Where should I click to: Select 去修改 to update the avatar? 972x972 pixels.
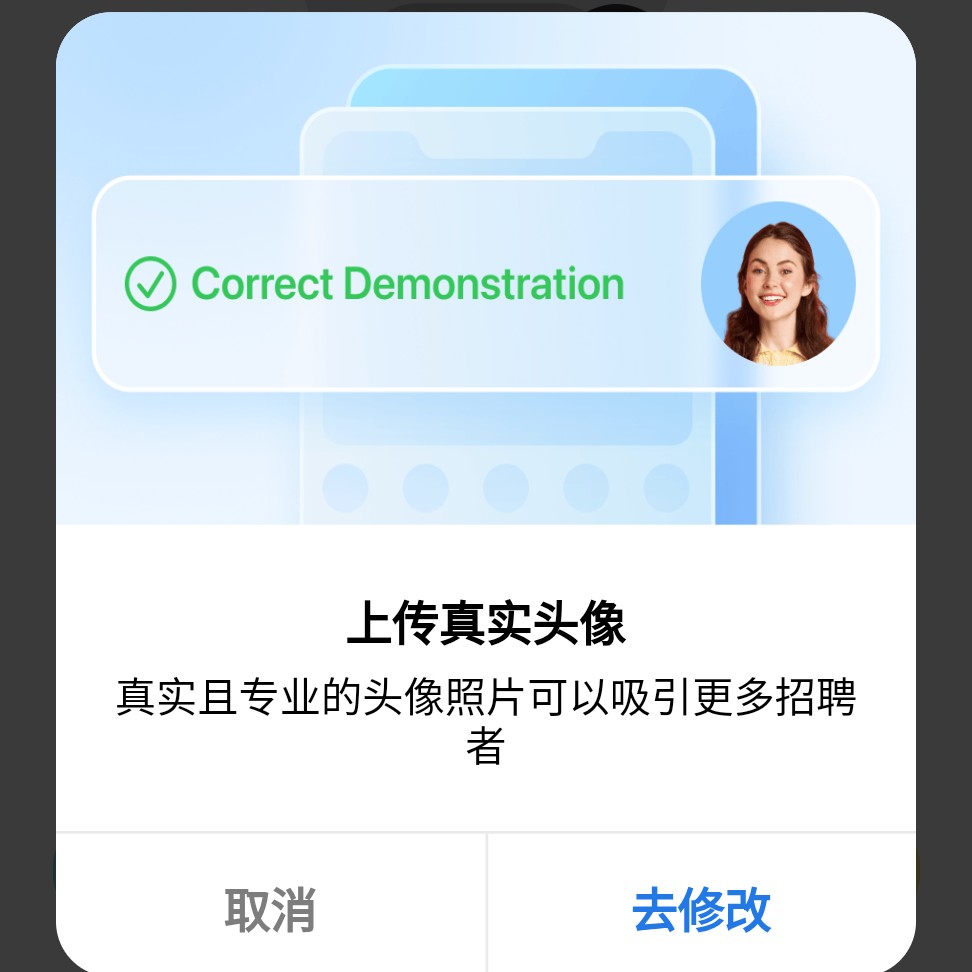[x=701, y=909]
